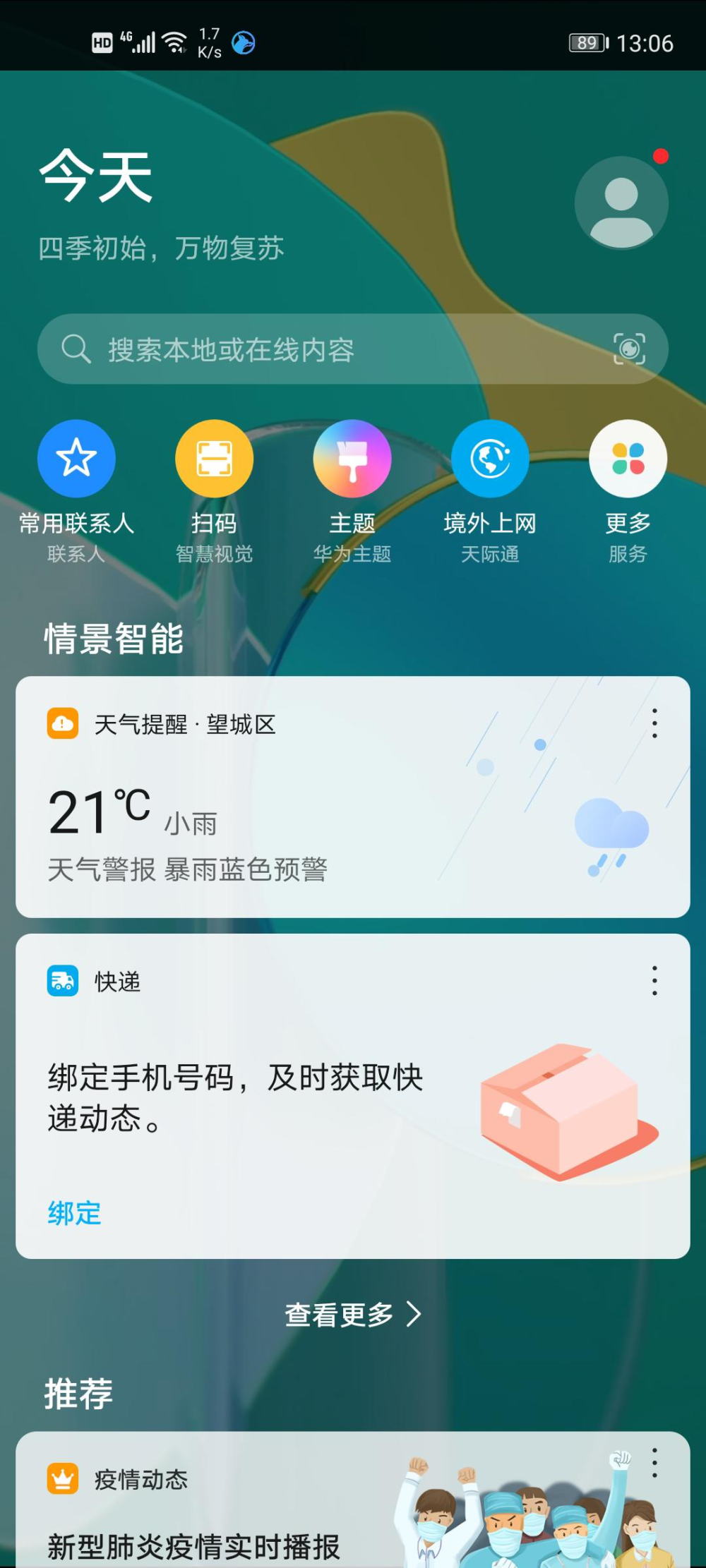Viewport: 706px width, 1568px height.
Task: Launch the 扫码 scanner shortcut
Action: (214, 491)
